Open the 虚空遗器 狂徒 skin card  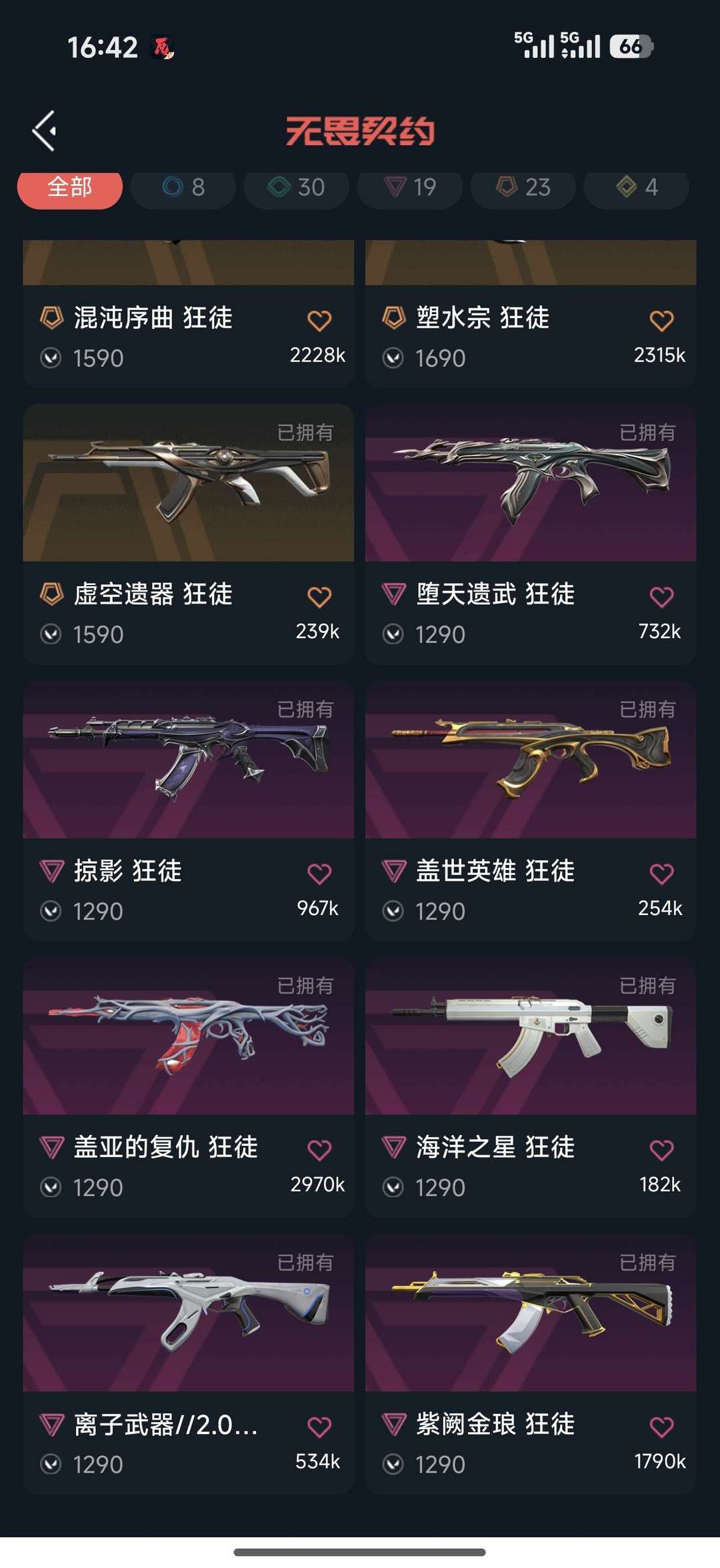tap(189, 534)
